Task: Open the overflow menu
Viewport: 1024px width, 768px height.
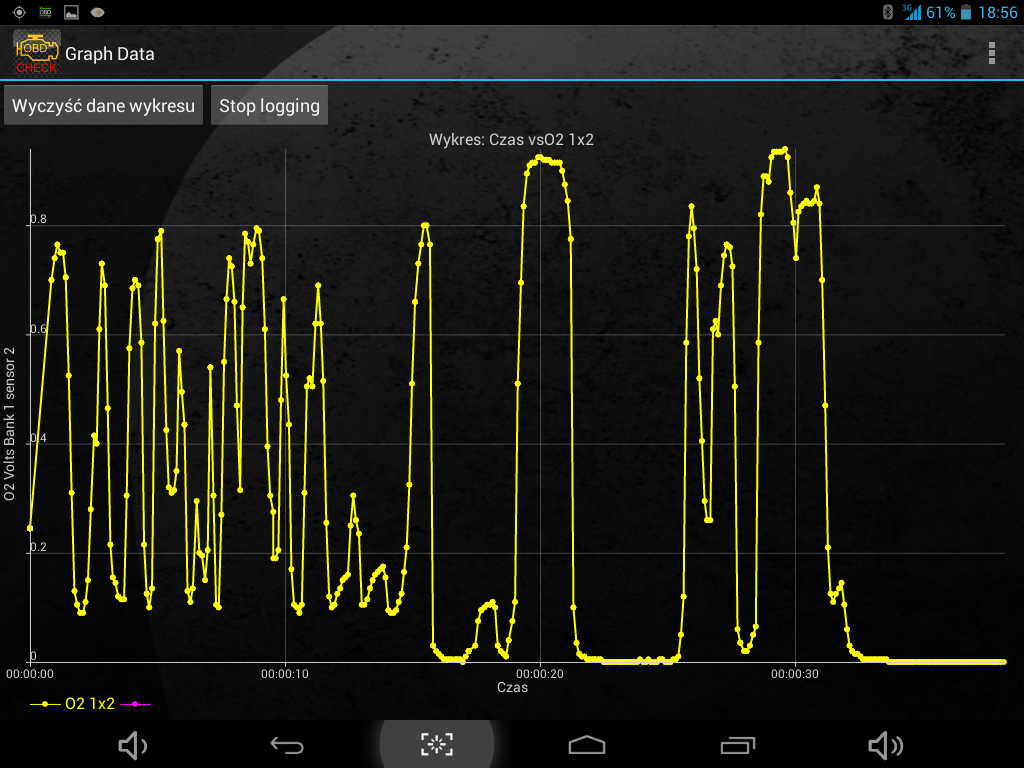Action: click(x=991, y=53)
